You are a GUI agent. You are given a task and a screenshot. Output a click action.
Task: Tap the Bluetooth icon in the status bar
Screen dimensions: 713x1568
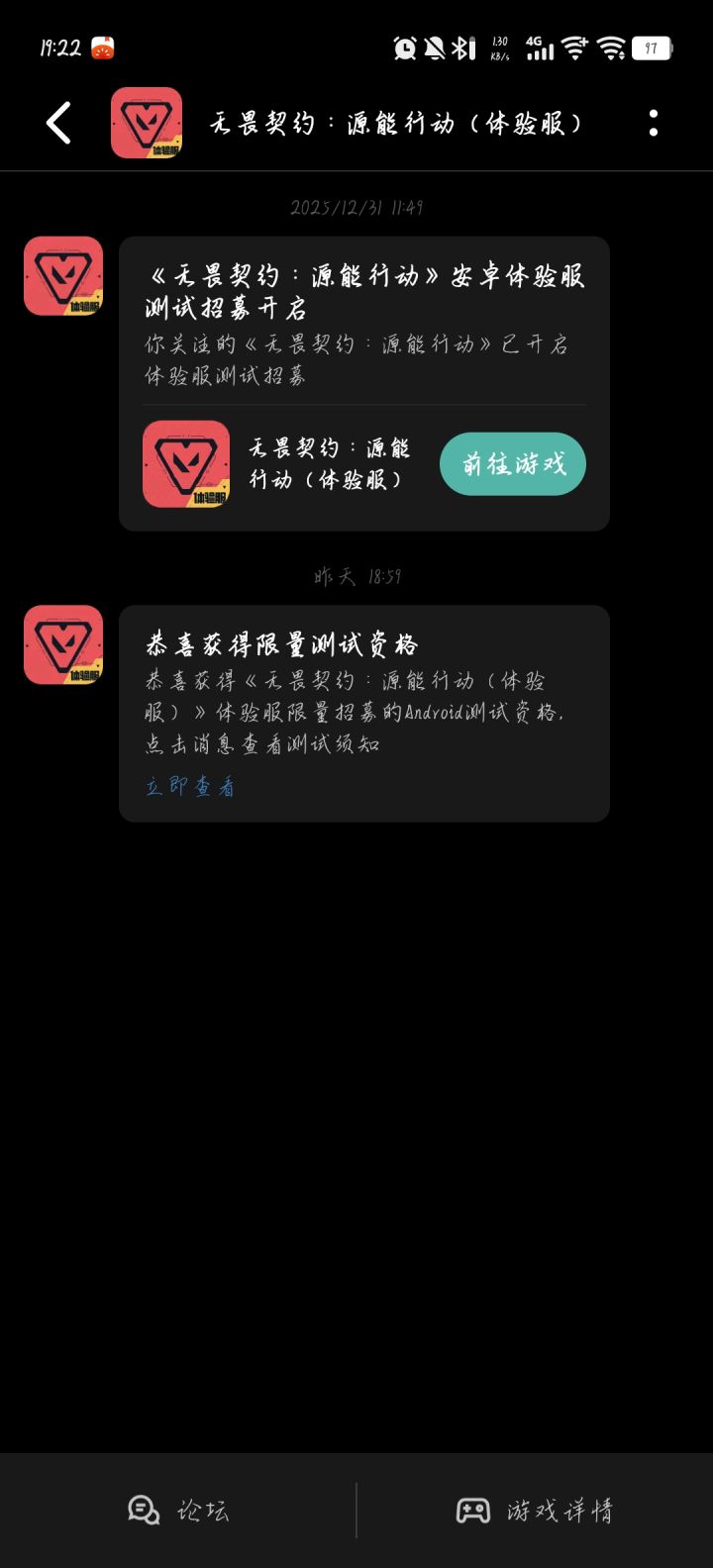tap(461, 47)
